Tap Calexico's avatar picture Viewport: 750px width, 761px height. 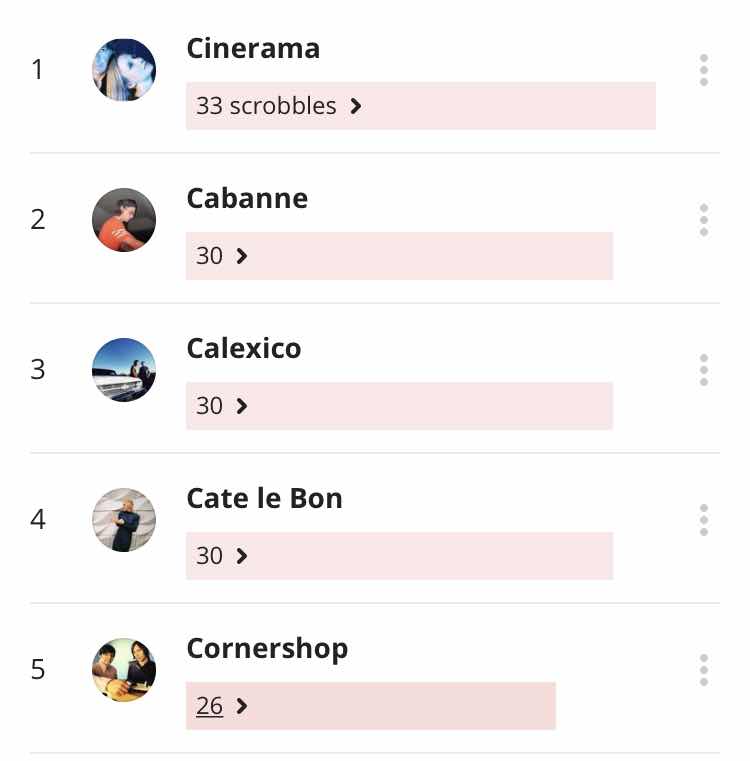[x=124, y=370]
